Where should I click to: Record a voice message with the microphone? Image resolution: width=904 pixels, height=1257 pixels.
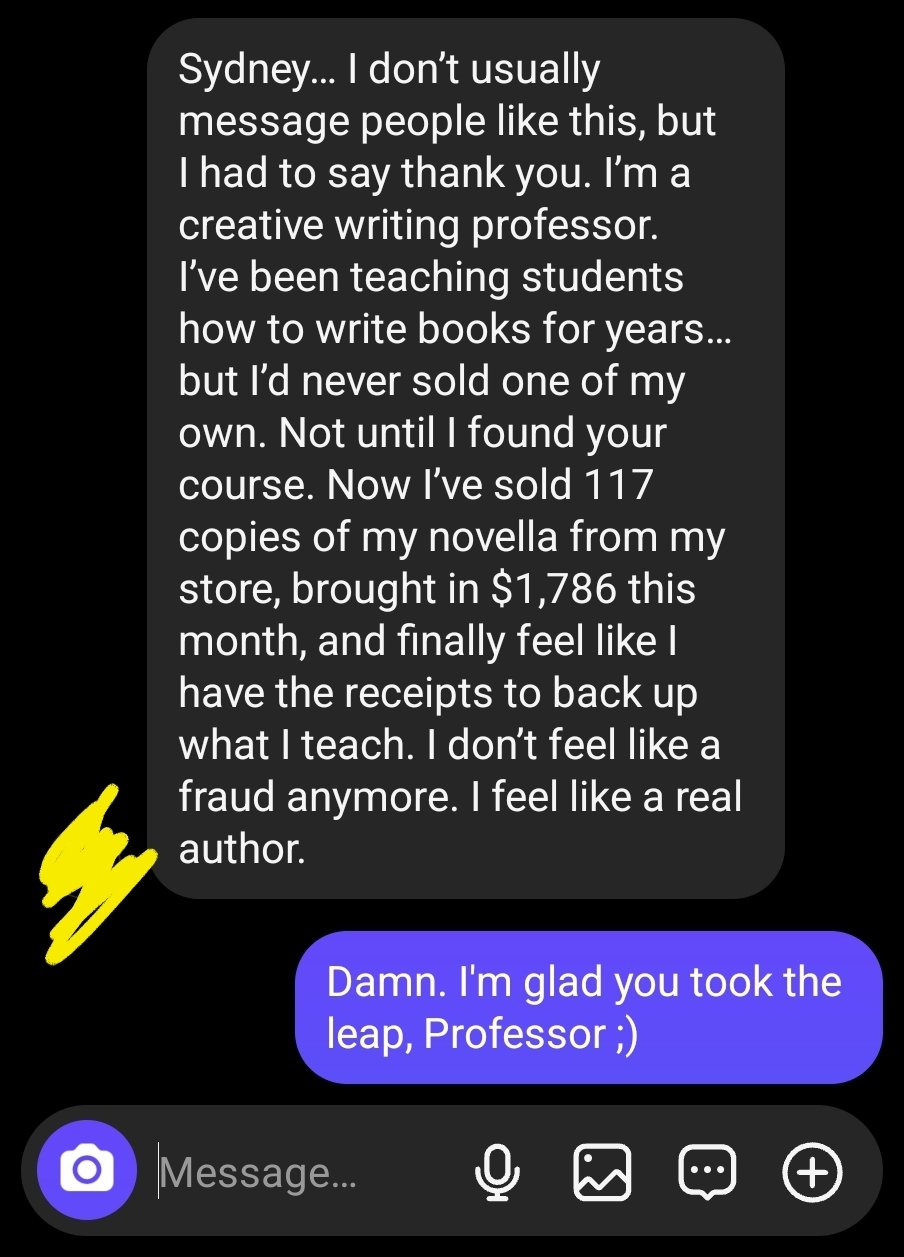[497, 1171]
